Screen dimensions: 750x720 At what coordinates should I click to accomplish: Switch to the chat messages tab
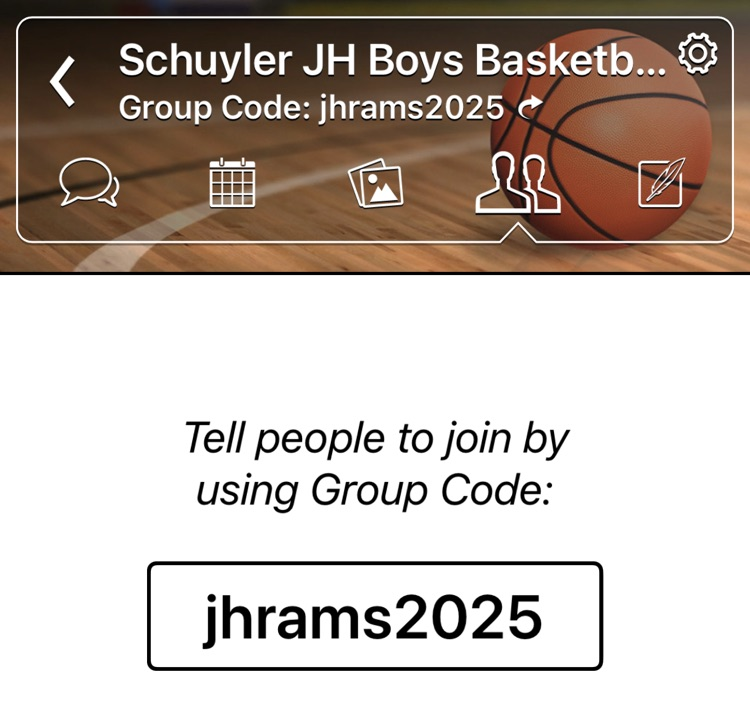(88, 184)
